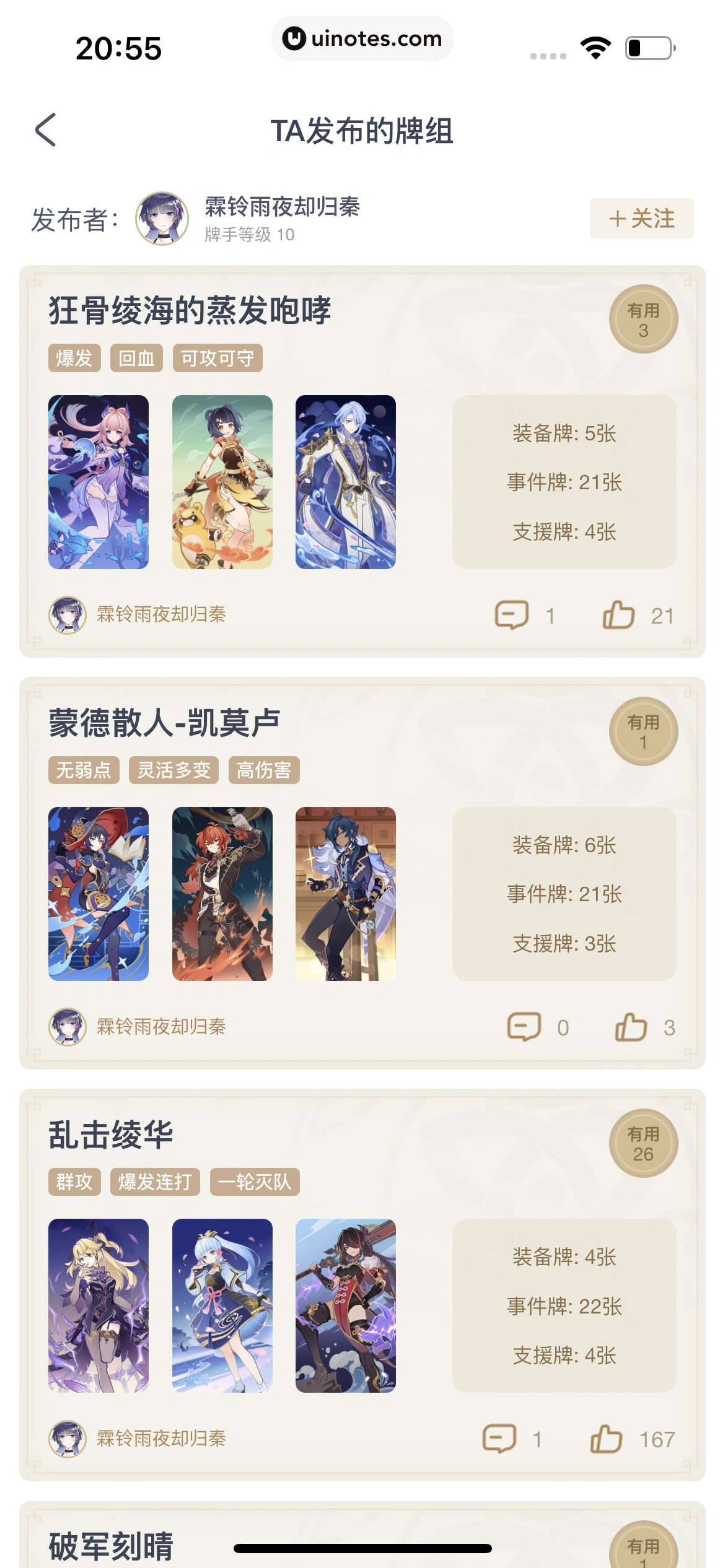The image size is (725, 1568).
Task: Open publisher avatar next to 发布者
Action: point(162,219)
